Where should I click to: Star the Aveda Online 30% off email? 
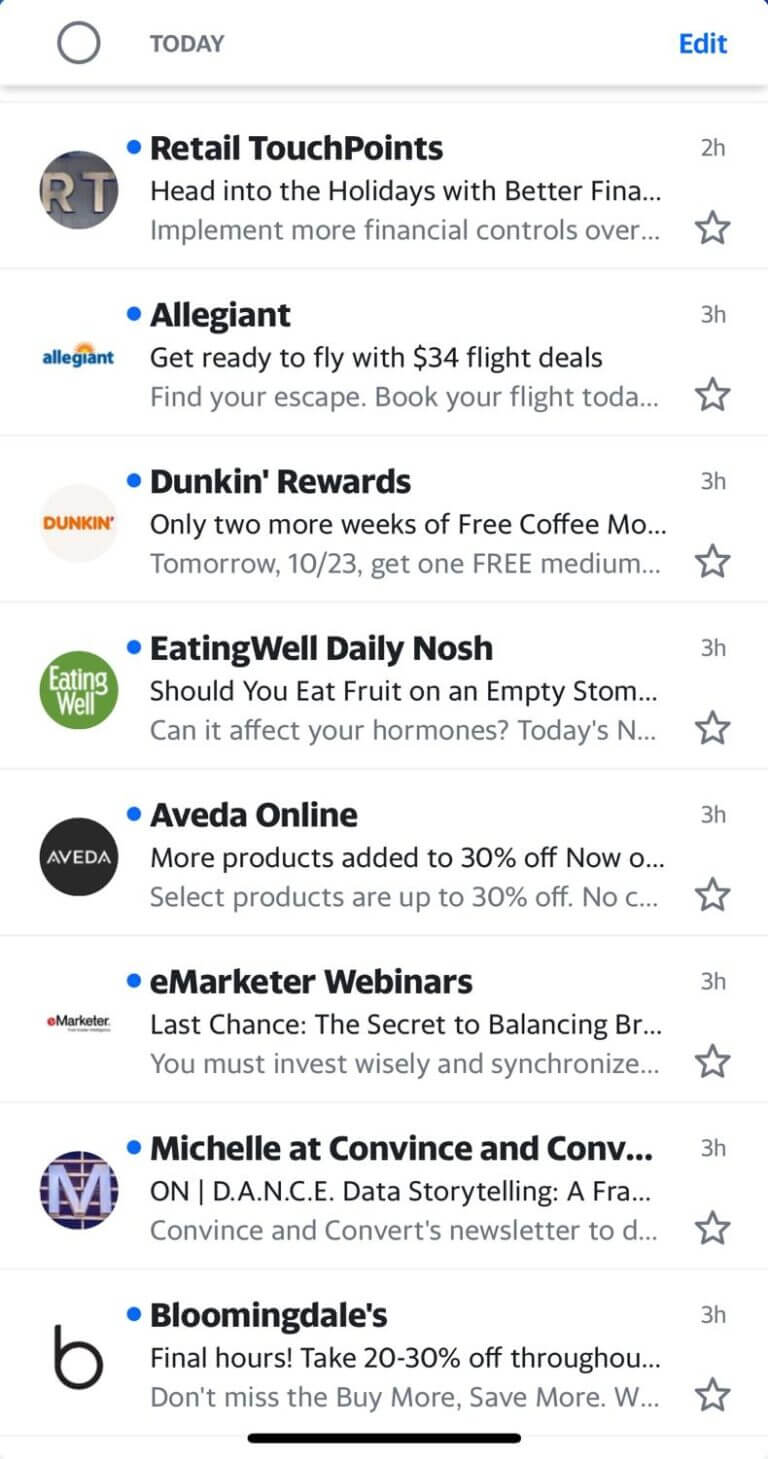tap(713, 894)
